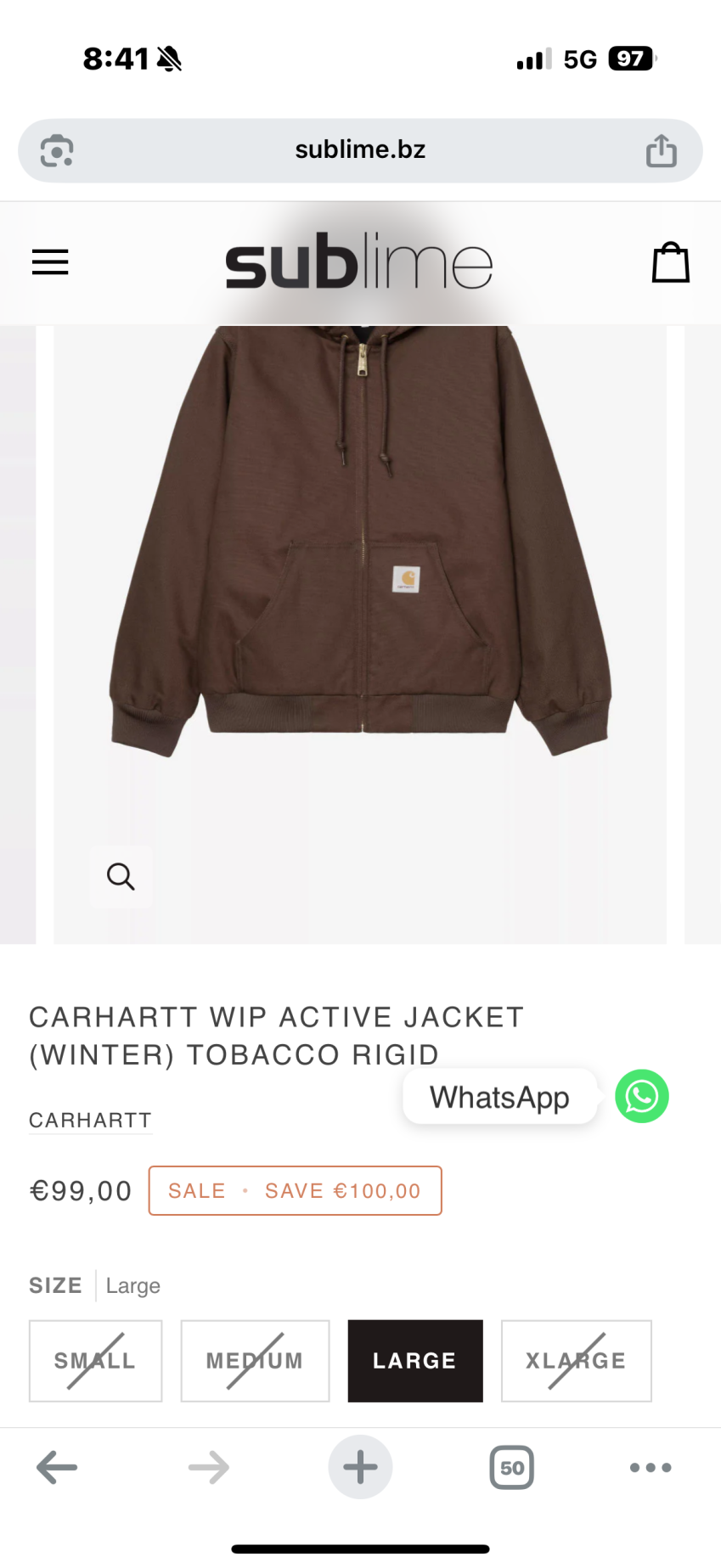Open the hamburger menu
Image resolution: width=721 pixels, height=1568 pixels.
[50, 262]
